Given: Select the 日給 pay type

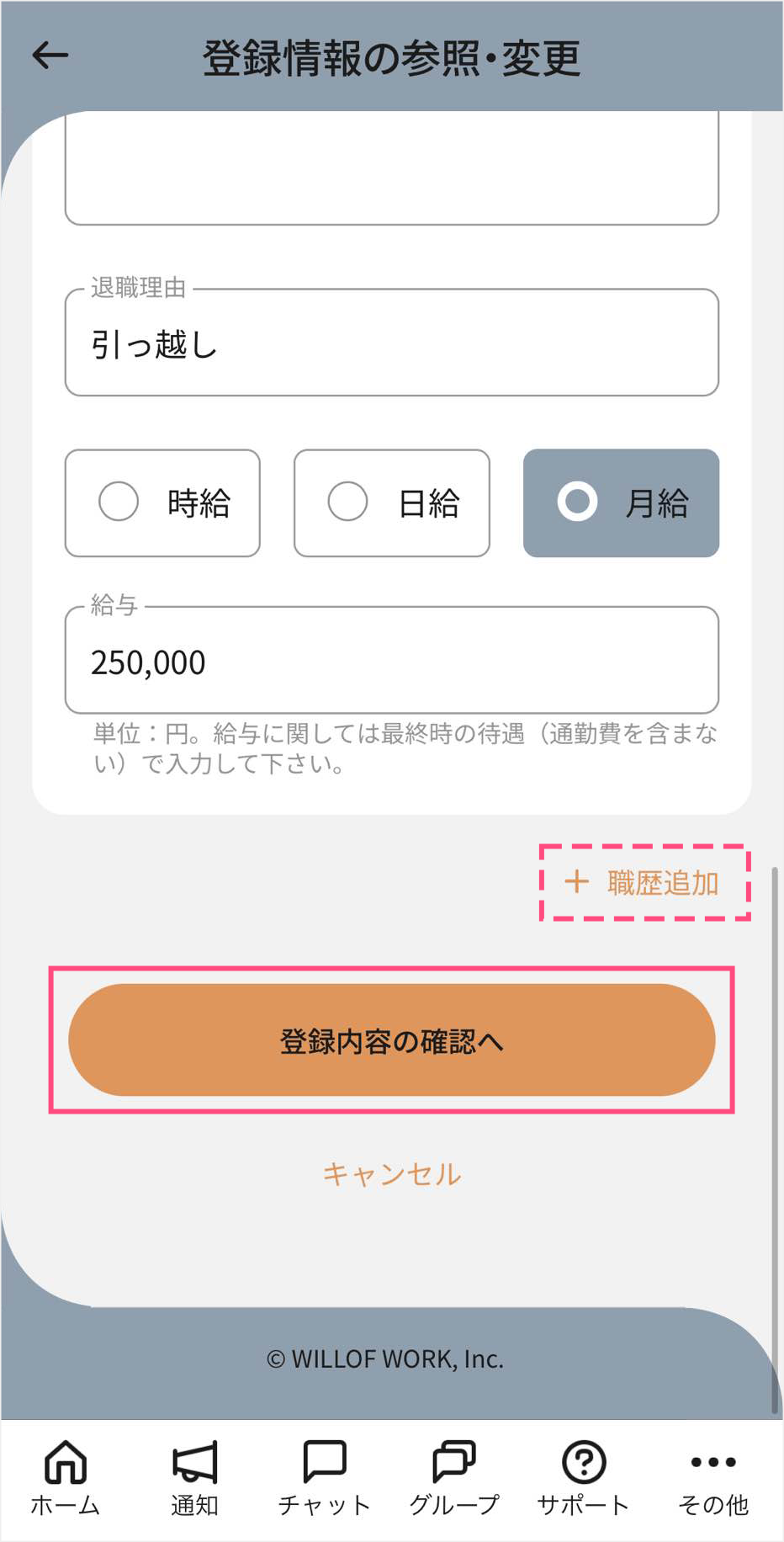Looking at the screenshot, I should 391,503.
